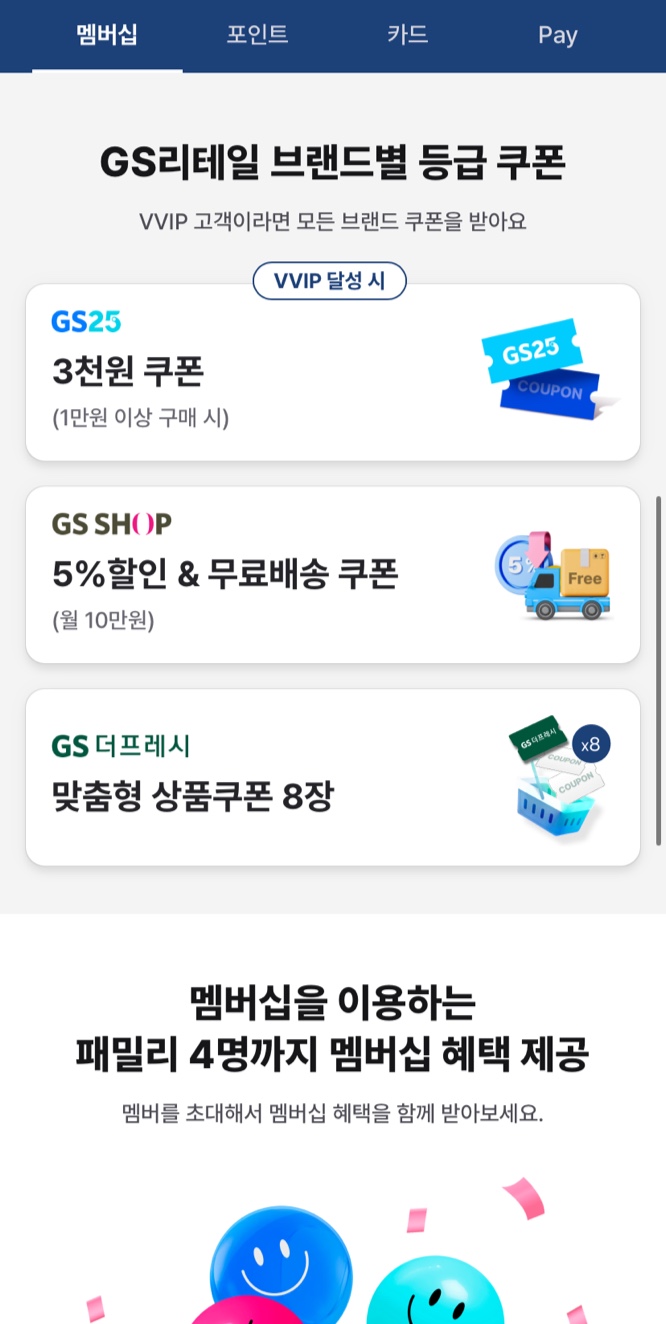Switch to the 포인트 tab
The image size is (666, 1324).
pyautogui.click(x=257, y=35)
